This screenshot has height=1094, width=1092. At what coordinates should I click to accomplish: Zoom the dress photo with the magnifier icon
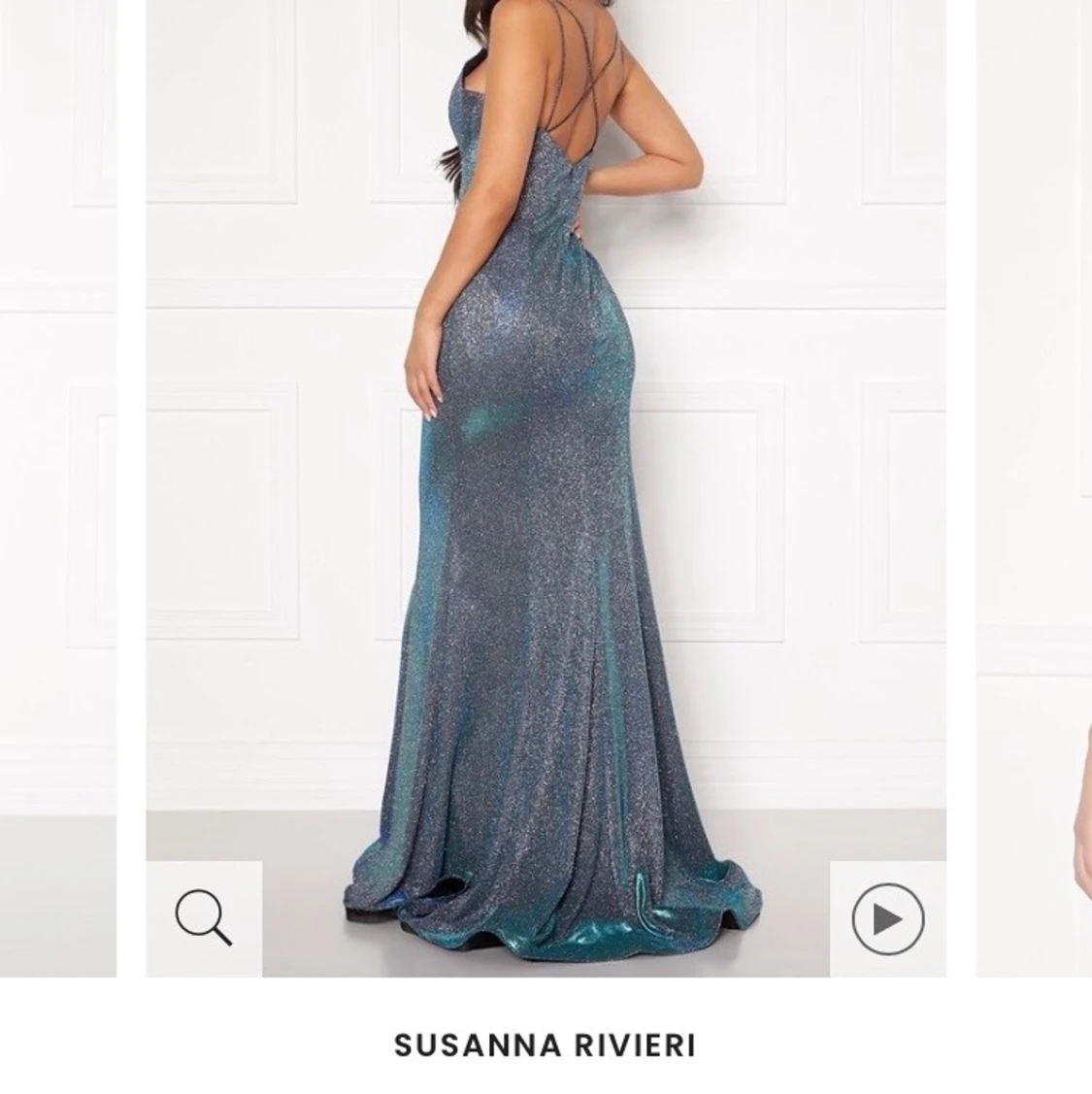click(x=204, y=918)
